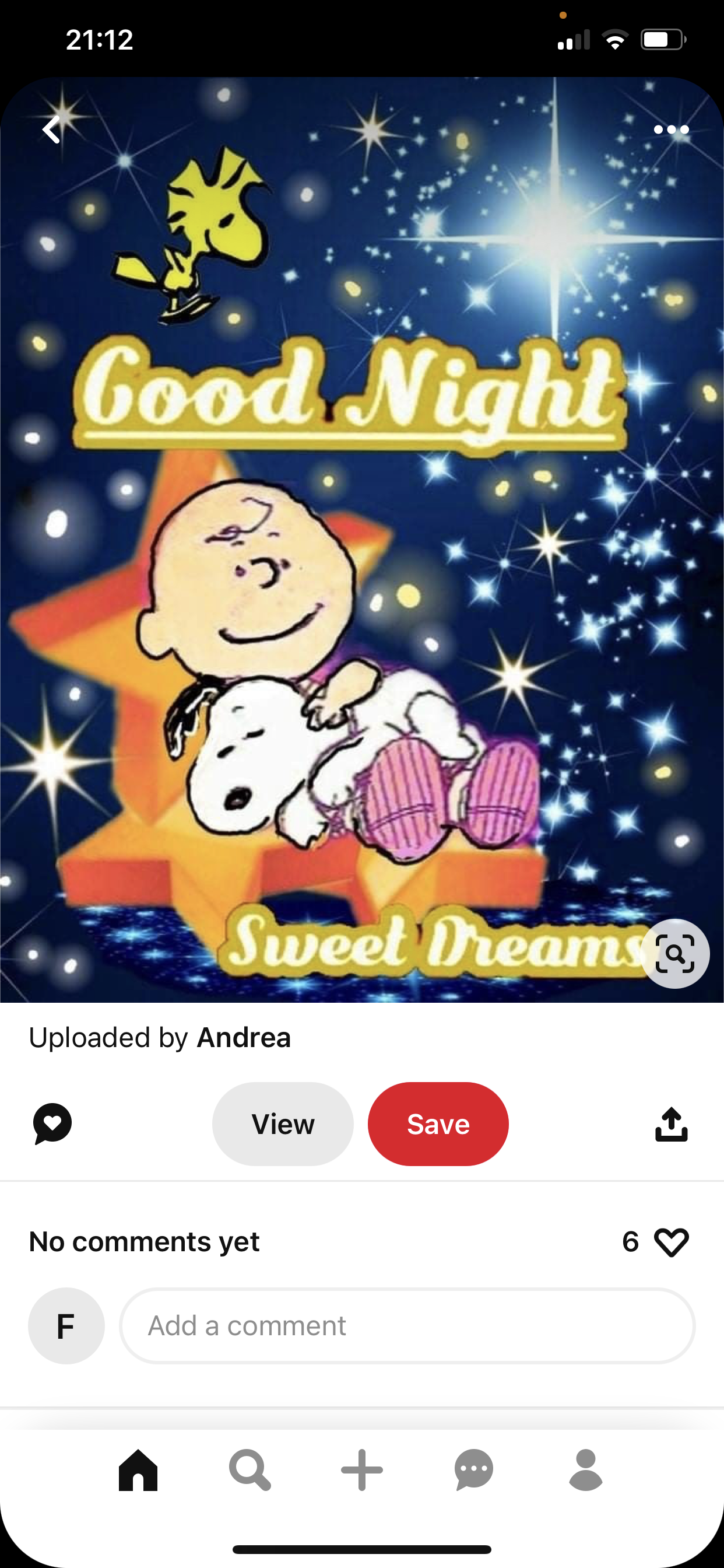Viewport: 724px width, 1568px height.
Task: Go back using the top-left arrow
Action: tap(51, 129)
